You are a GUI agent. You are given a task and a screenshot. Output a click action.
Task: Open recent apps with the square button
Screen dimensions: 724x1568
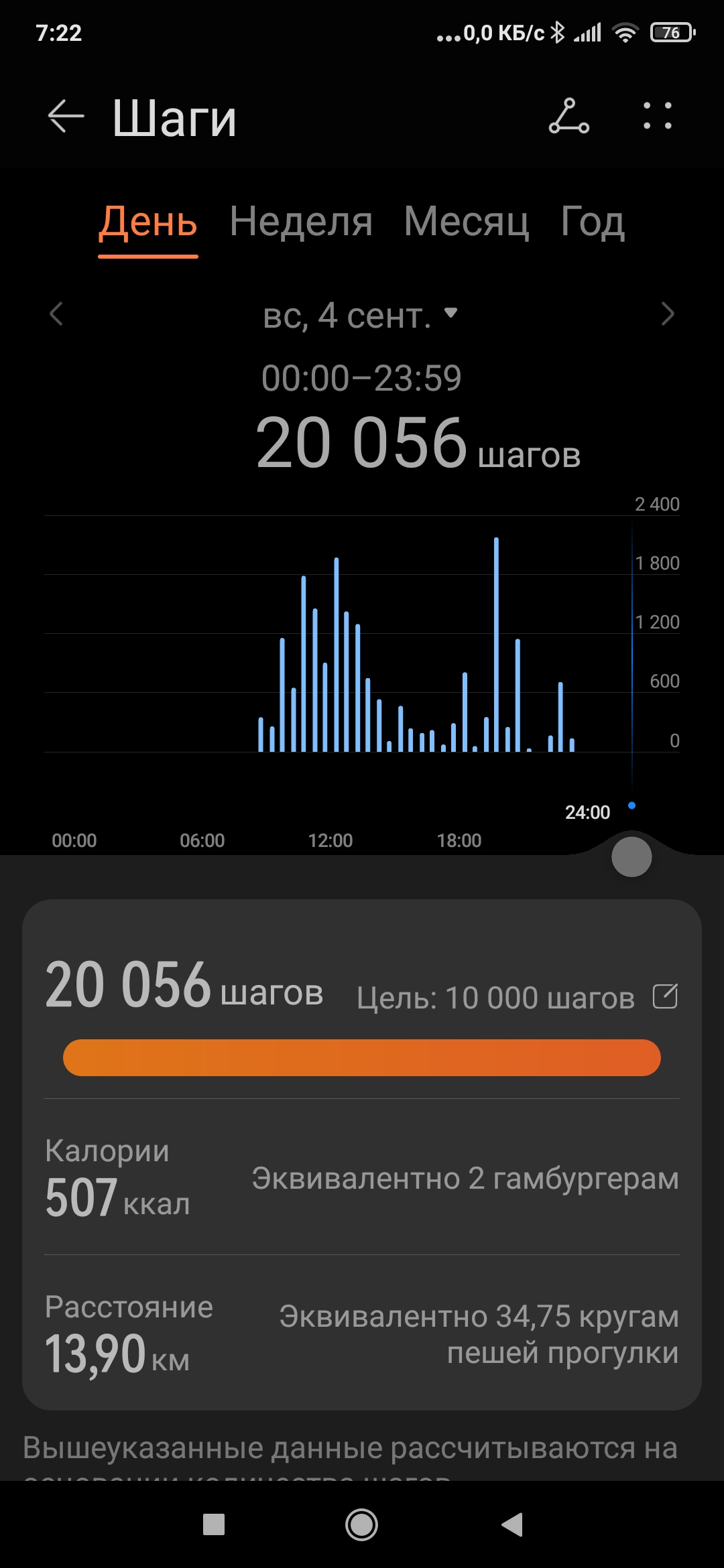[214, 1524]
